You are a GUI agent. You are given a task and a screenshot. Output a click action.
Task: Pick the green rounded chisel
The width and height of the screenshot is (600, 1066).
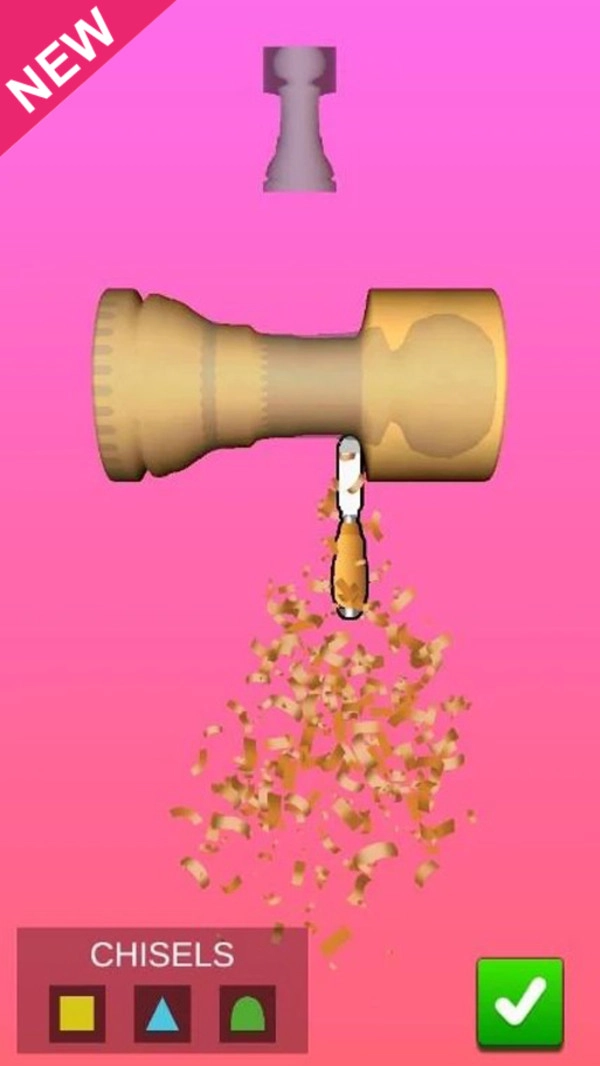point(247,1013)
